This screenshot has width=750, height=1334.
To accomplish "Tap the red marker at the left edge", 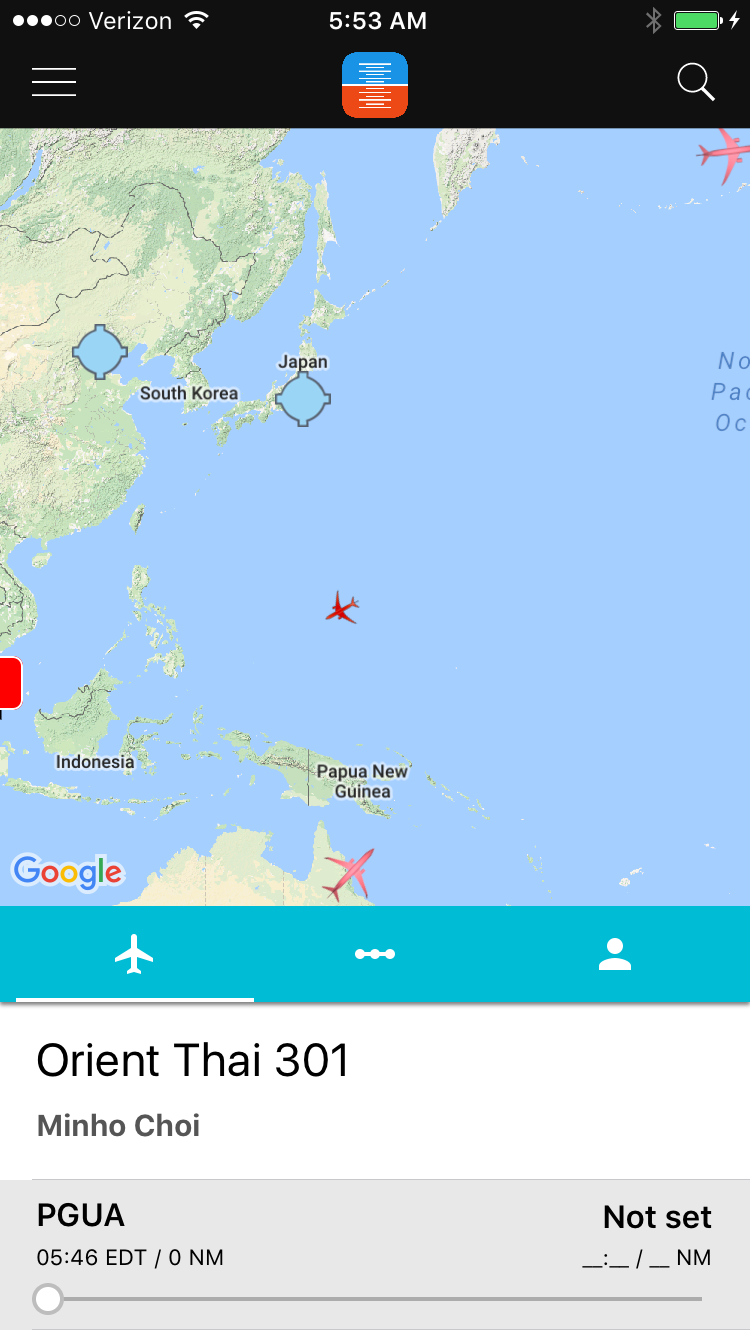I will (x=9, y=683).
